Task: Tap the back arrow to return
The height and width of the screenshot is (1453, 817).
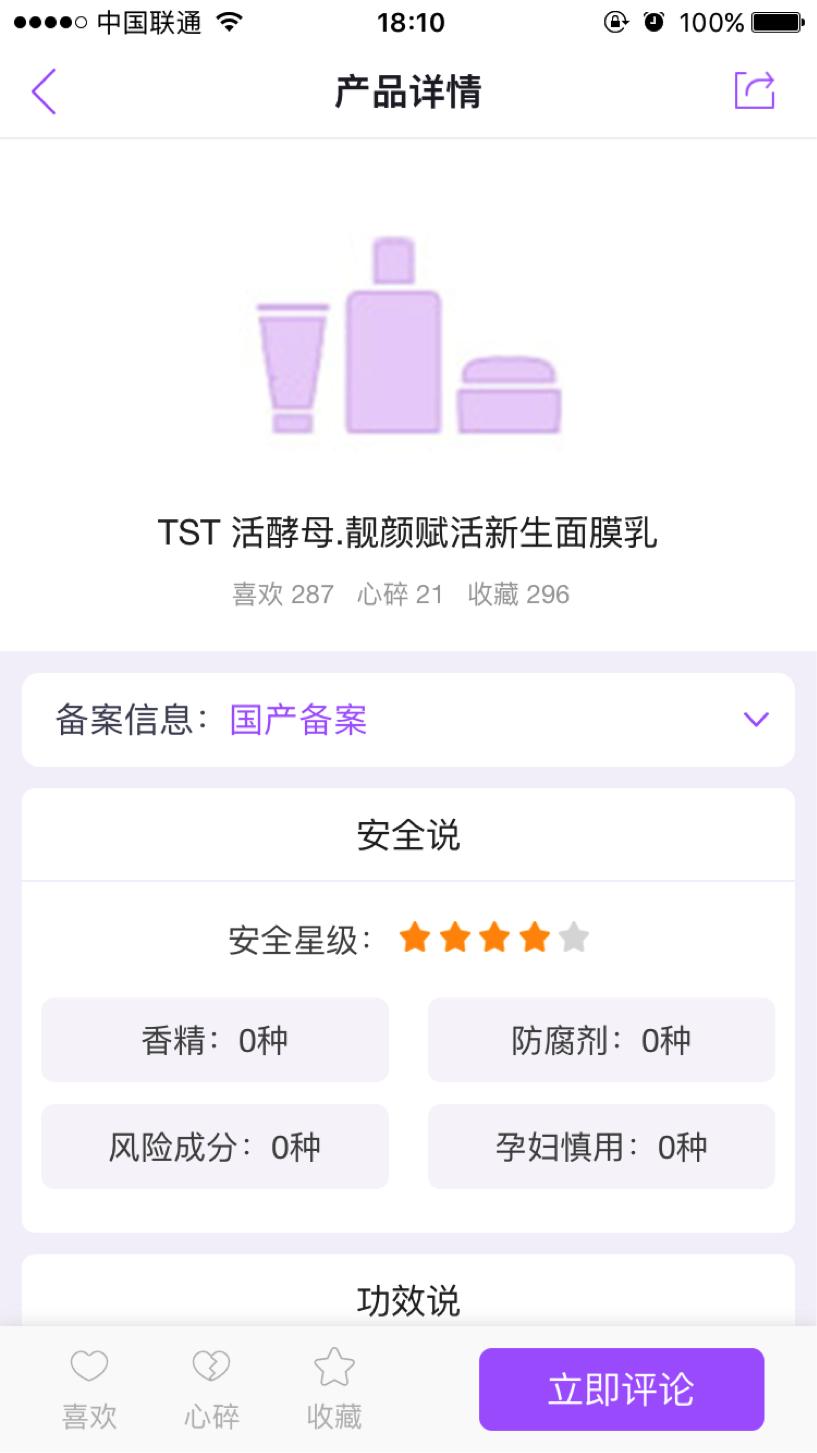Action: point(44,91)
